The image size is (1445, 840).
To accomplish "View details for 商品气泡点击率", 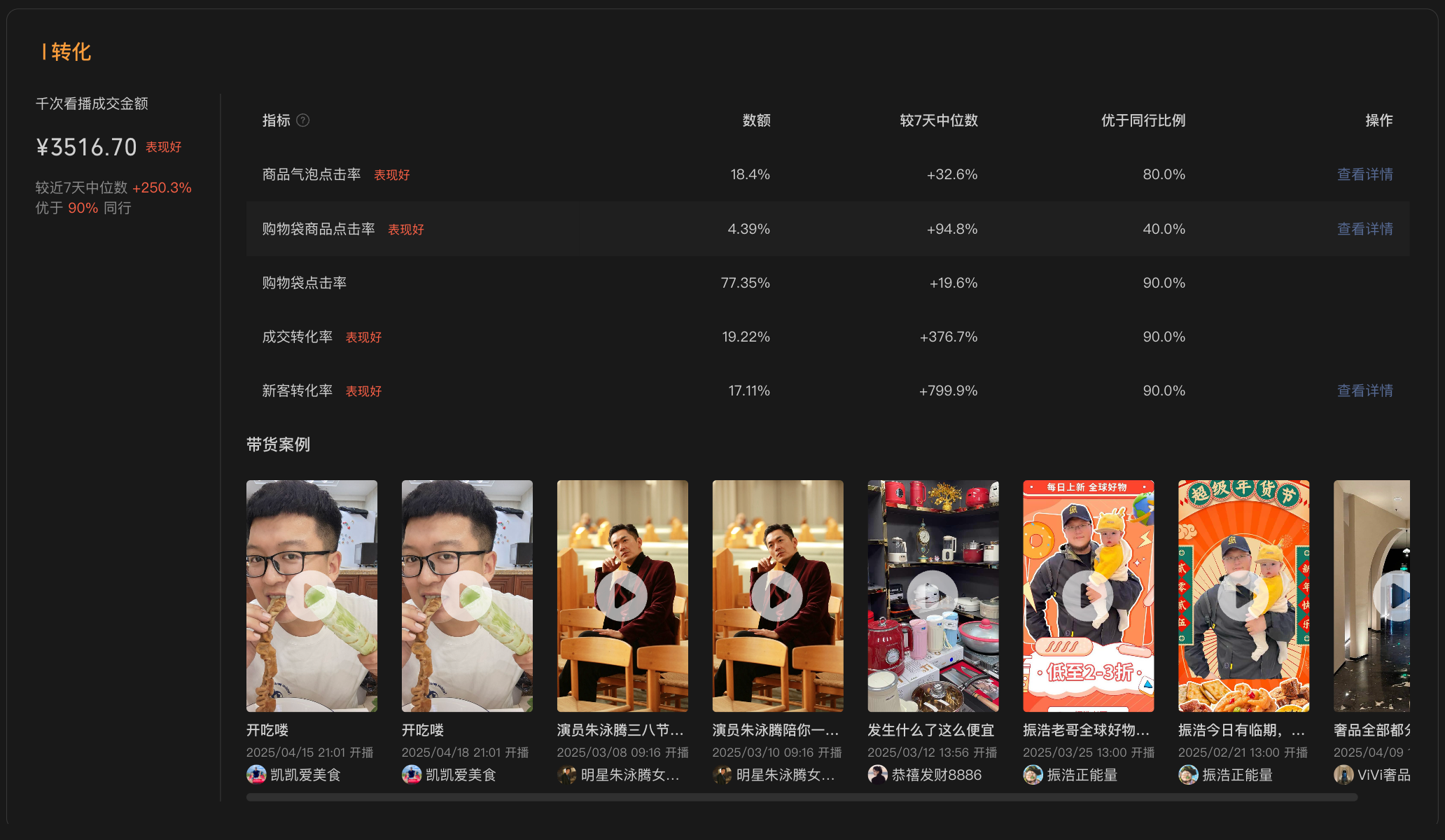I will [1364, 174].
